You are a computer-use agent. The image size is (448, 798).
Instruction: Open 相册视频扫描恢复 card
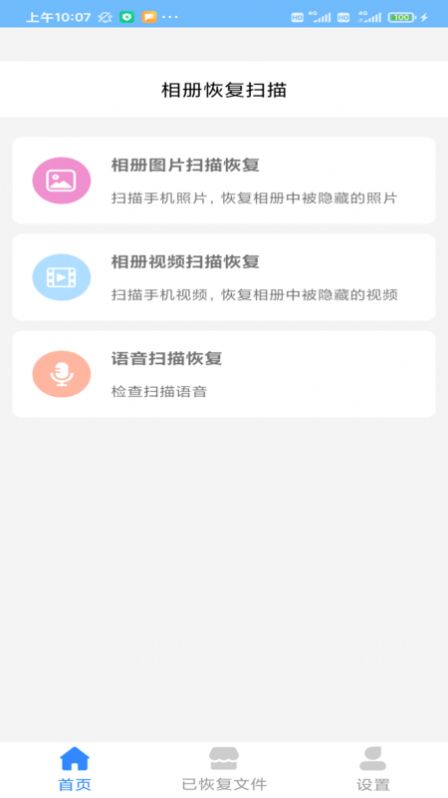pyautogui.click(x=223, y=277)
